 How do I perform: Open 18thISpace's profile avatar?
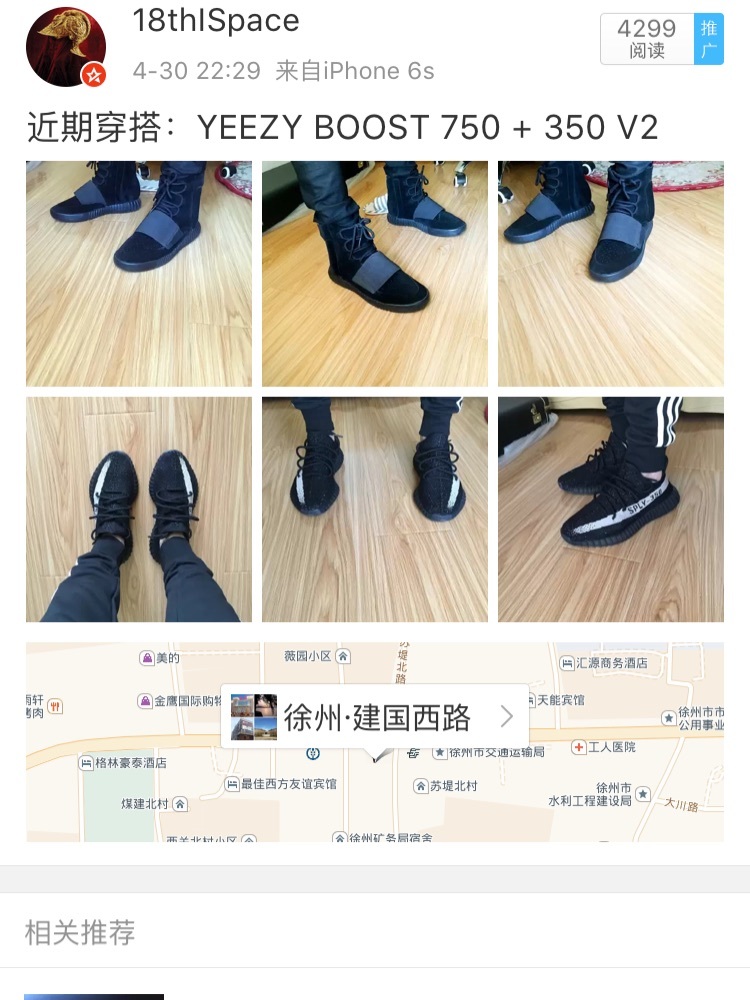(66, 47)
